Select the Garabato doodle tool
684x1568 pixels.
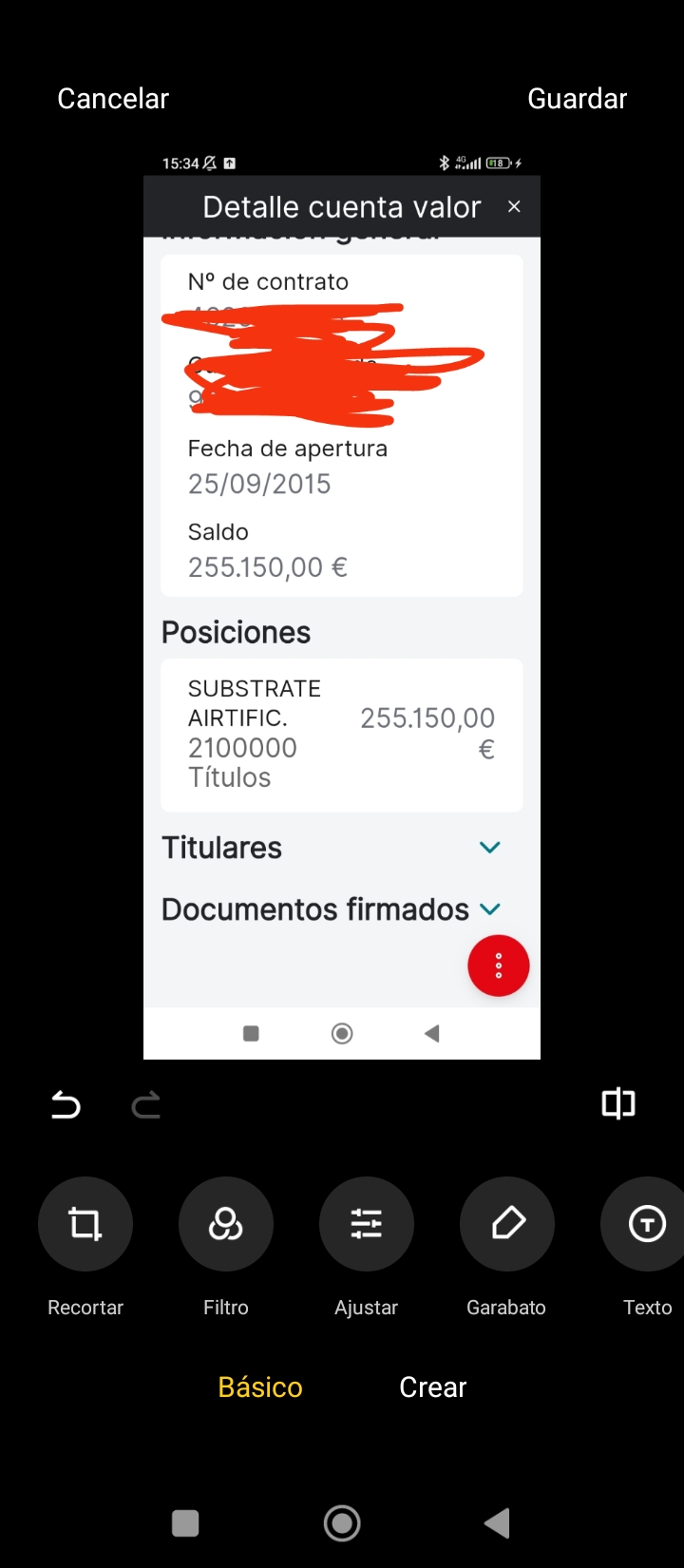[507, 1224]
